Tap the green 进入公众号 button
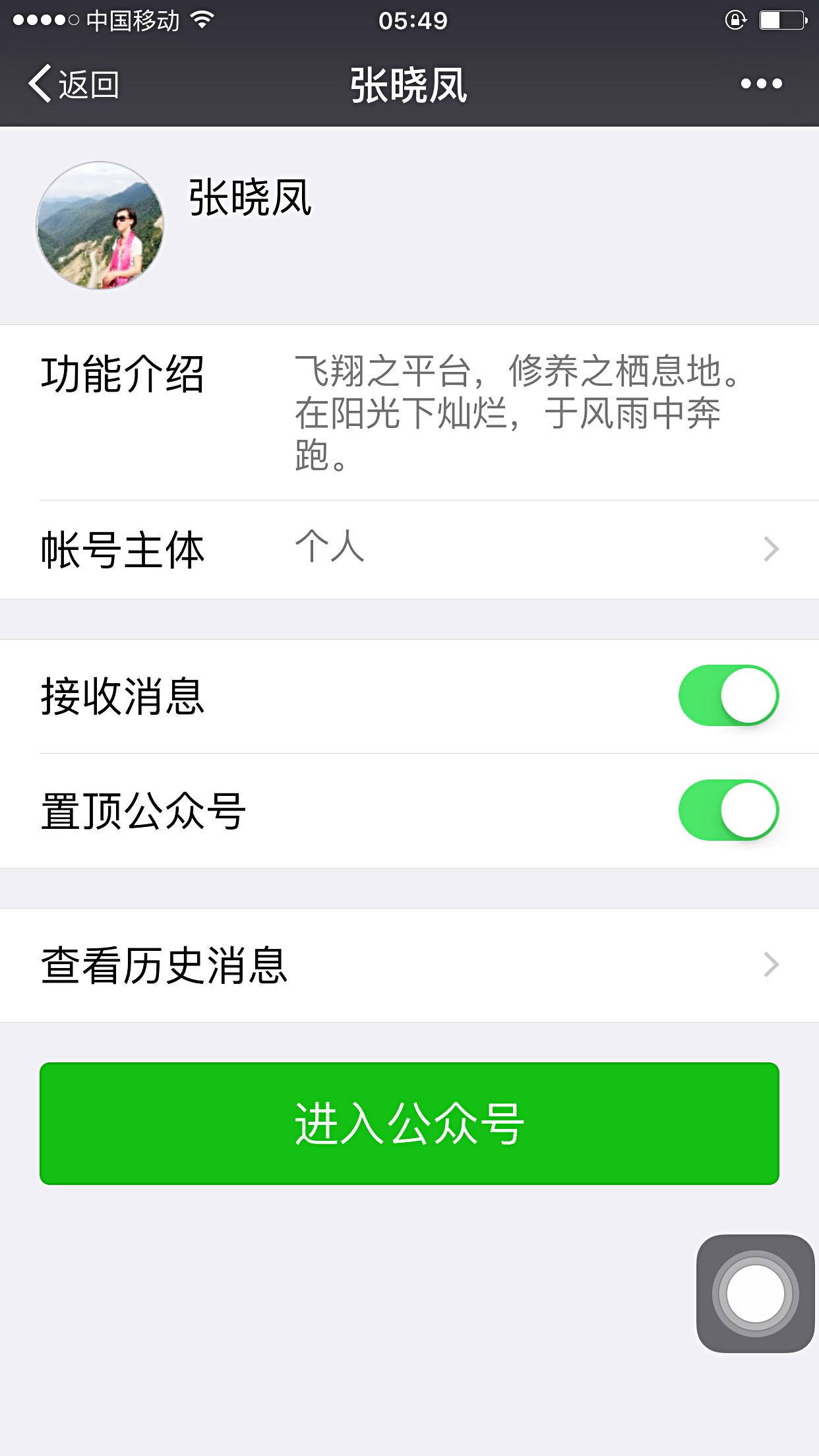 tap(409, 1124)
